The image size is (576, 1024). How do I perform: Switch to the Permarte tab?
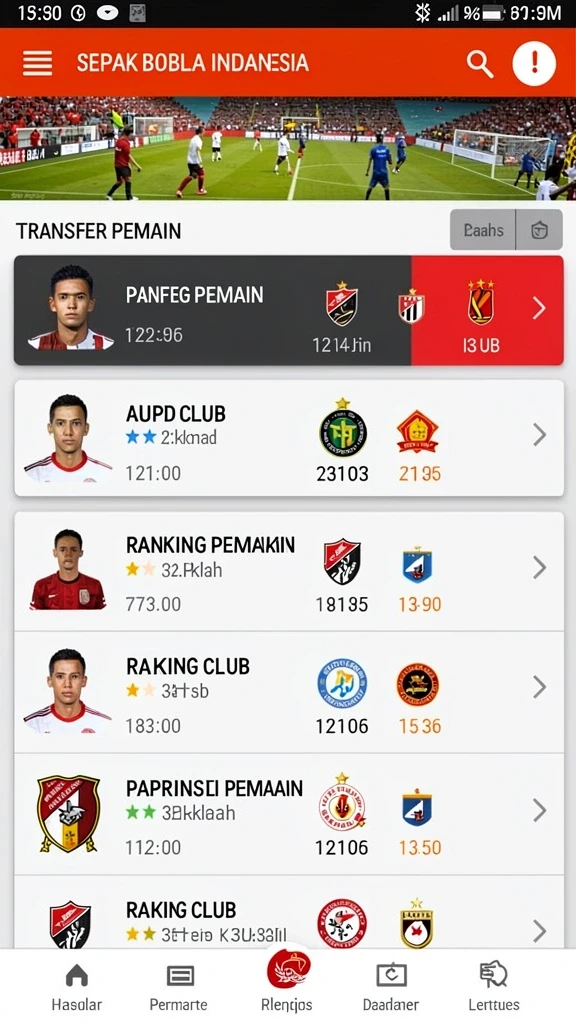click(x=179, y=987)
